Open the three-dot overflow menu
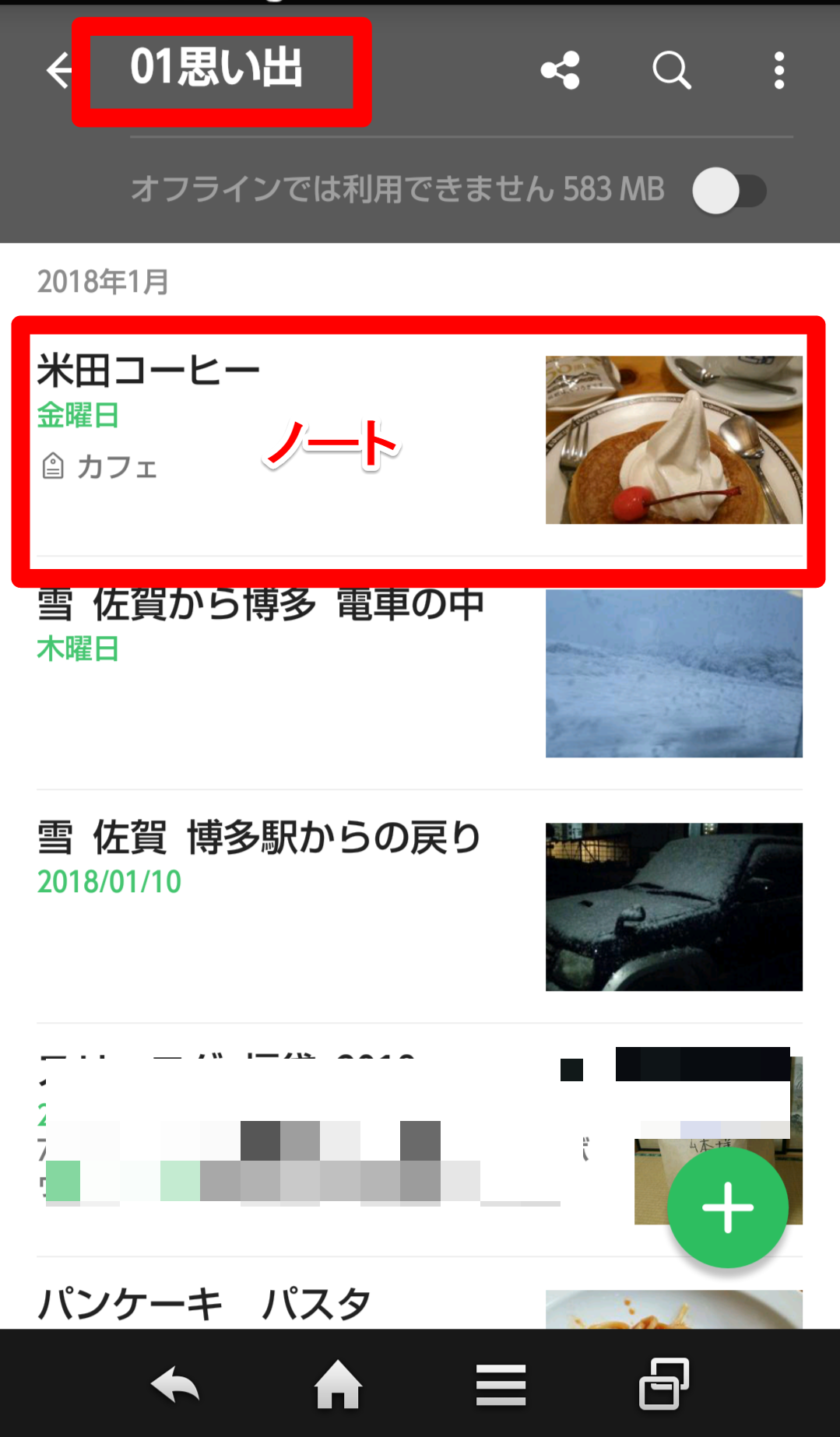The width and height of the screenshot is (840, 1437). pyautogui.click(x=778, y=71)
